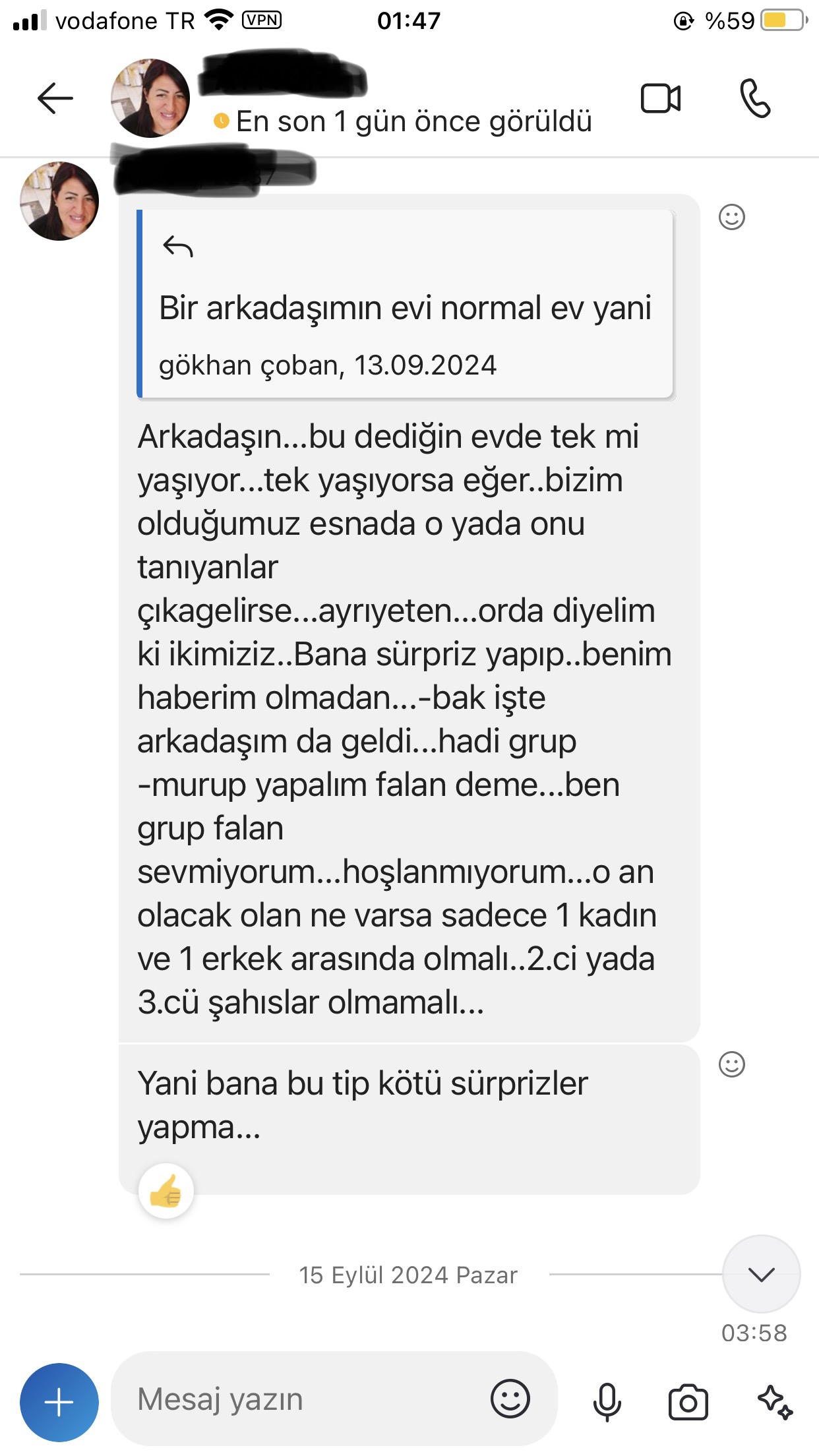819x1456 pixels.
Task: Go back to the chat list
Action: 55,99
